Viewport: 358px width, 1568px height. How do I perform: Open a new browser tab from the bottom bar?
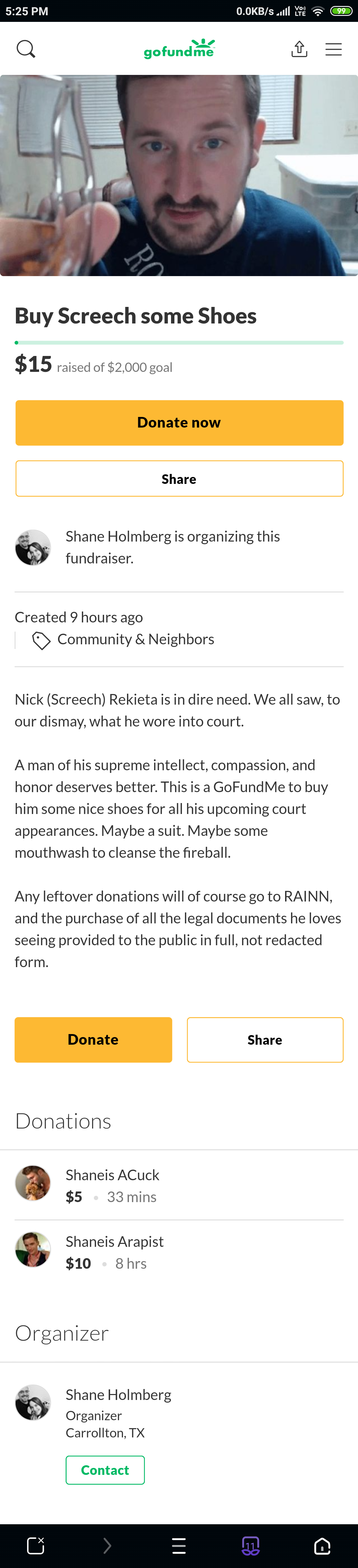coord(36,1545)
